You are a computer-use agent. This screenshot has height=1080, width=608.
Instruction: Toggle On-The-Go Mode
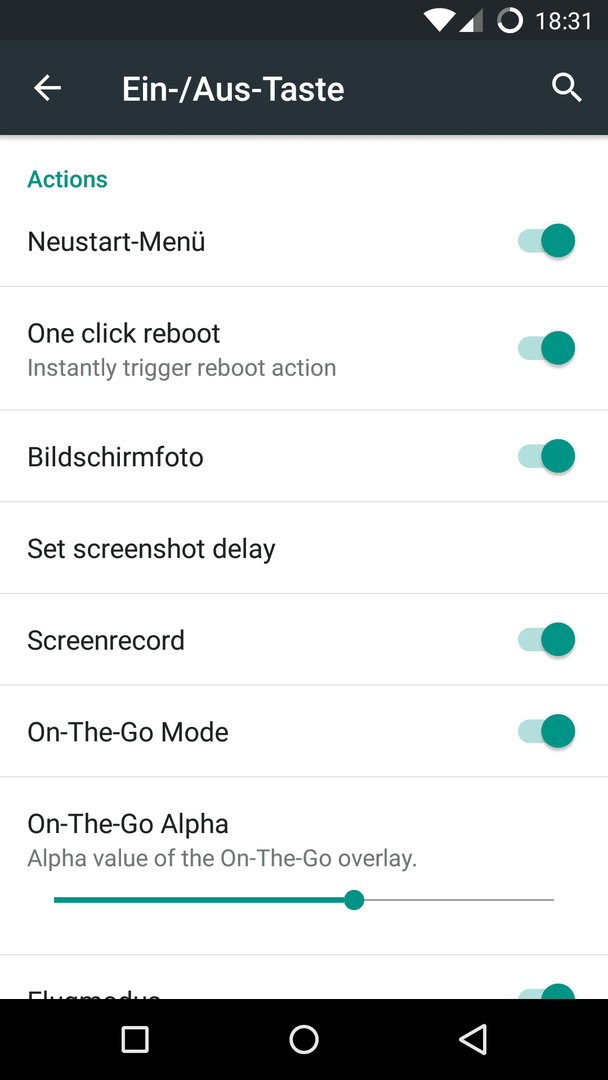547,731
